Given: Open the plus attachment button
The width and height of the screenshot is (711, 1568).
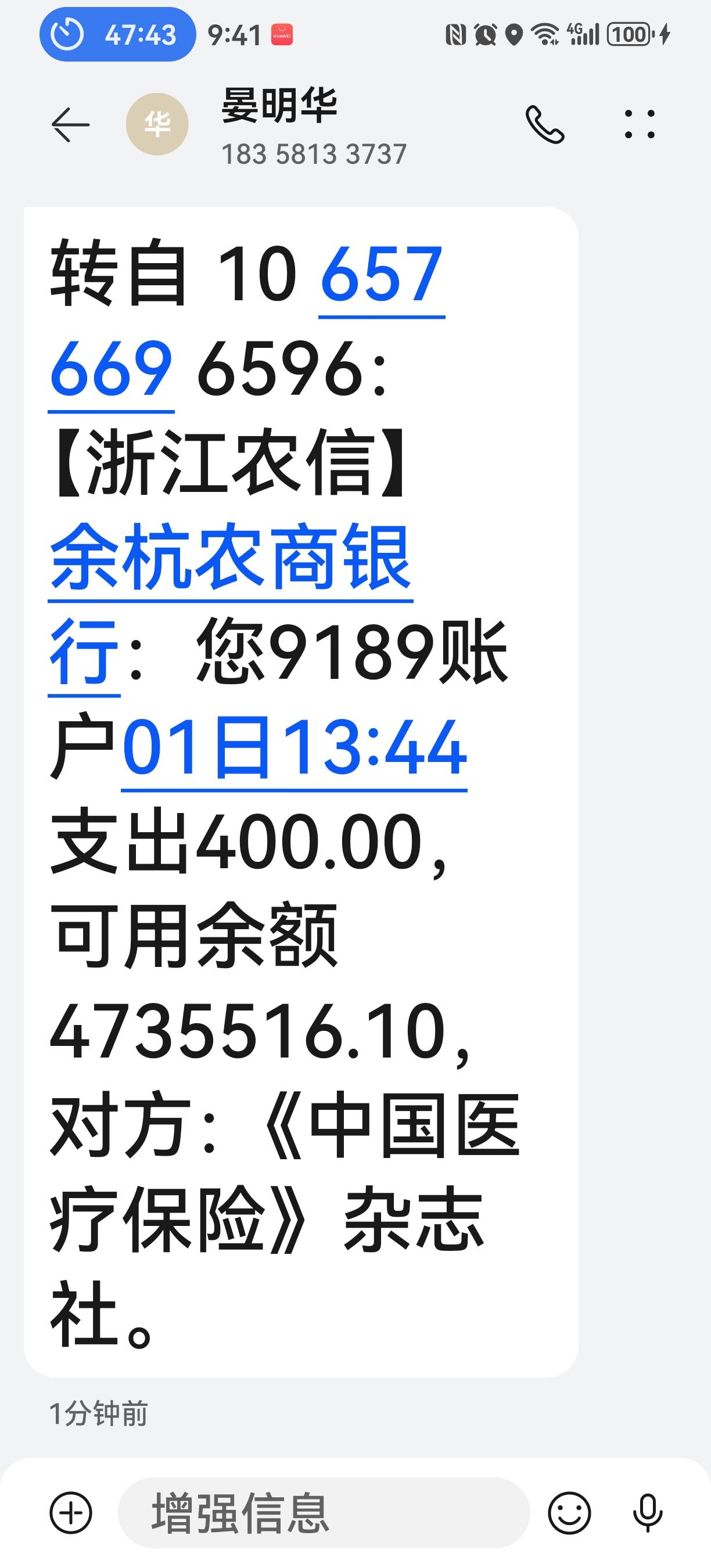Looking at the screenshot, I should pyautogui.click(x=71, y=1513).
